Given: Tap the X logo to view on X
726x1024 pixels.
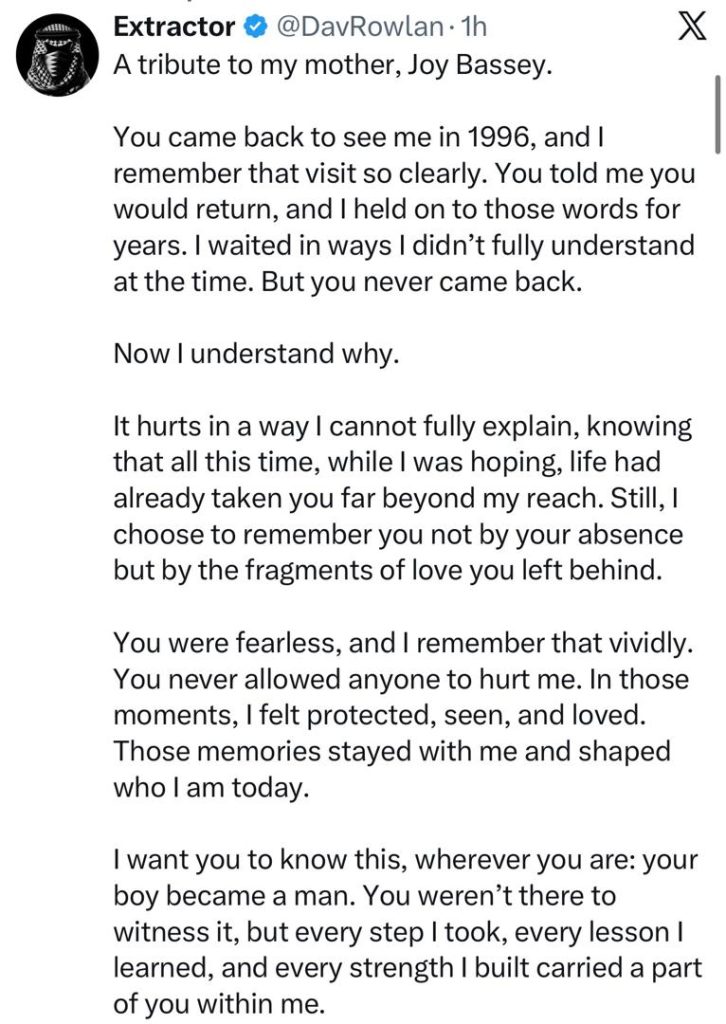Looking at the screenshot, I should 691,31.
